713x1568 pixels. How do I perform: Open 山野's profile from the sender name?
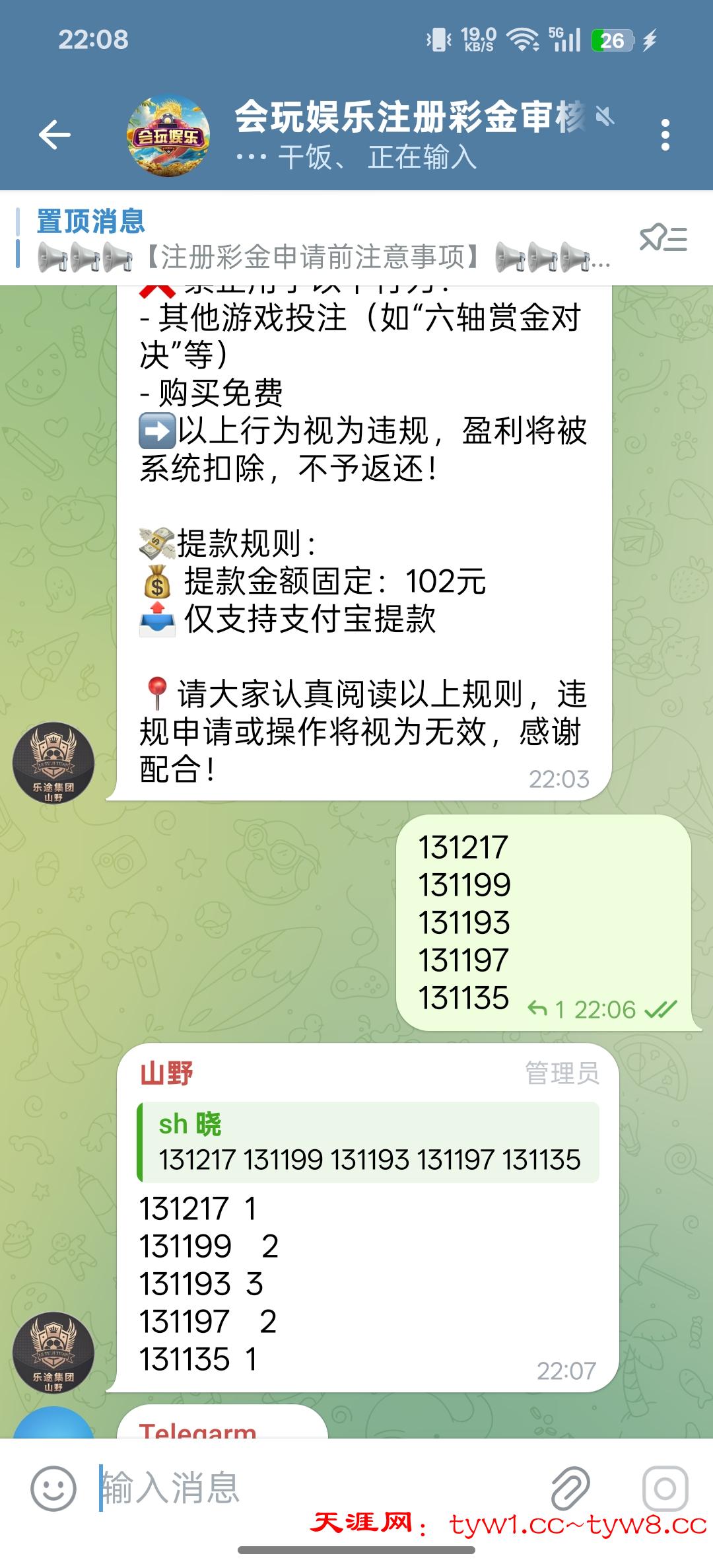point(166,1074)
